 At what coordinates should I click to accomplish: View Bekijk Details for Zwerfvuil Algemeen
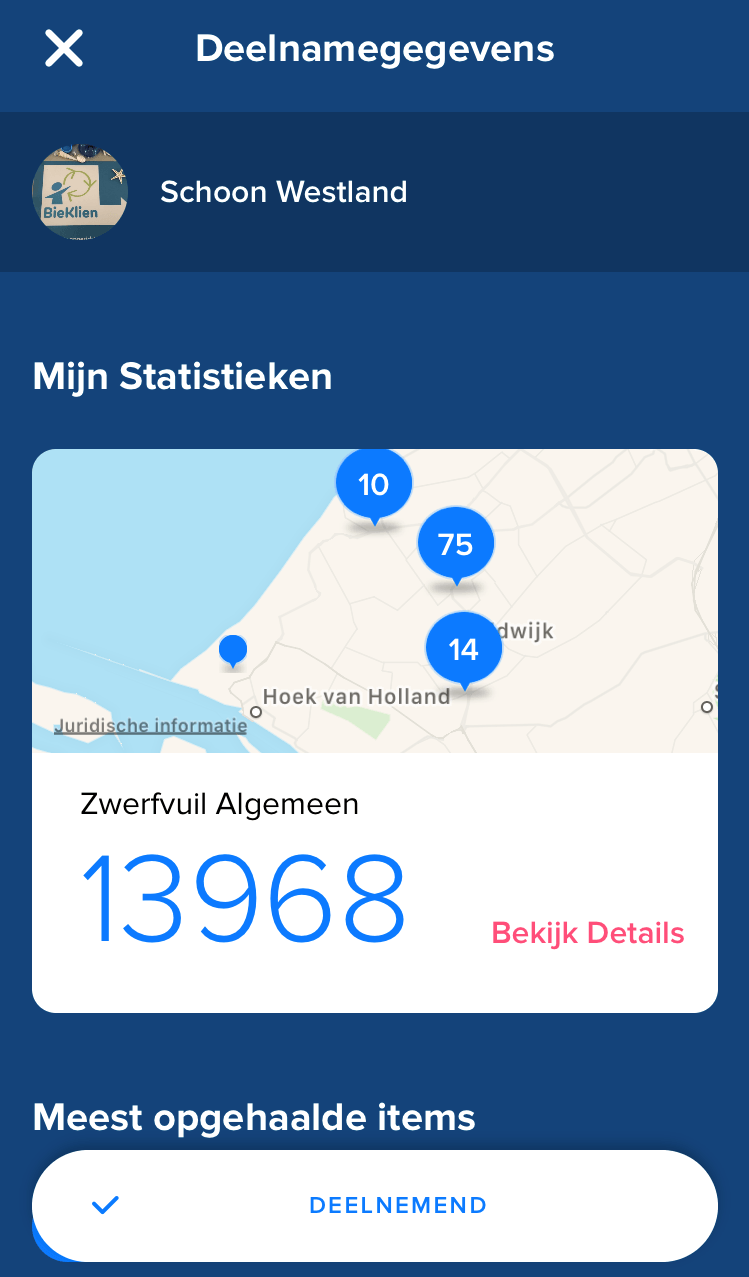[588, 933]
